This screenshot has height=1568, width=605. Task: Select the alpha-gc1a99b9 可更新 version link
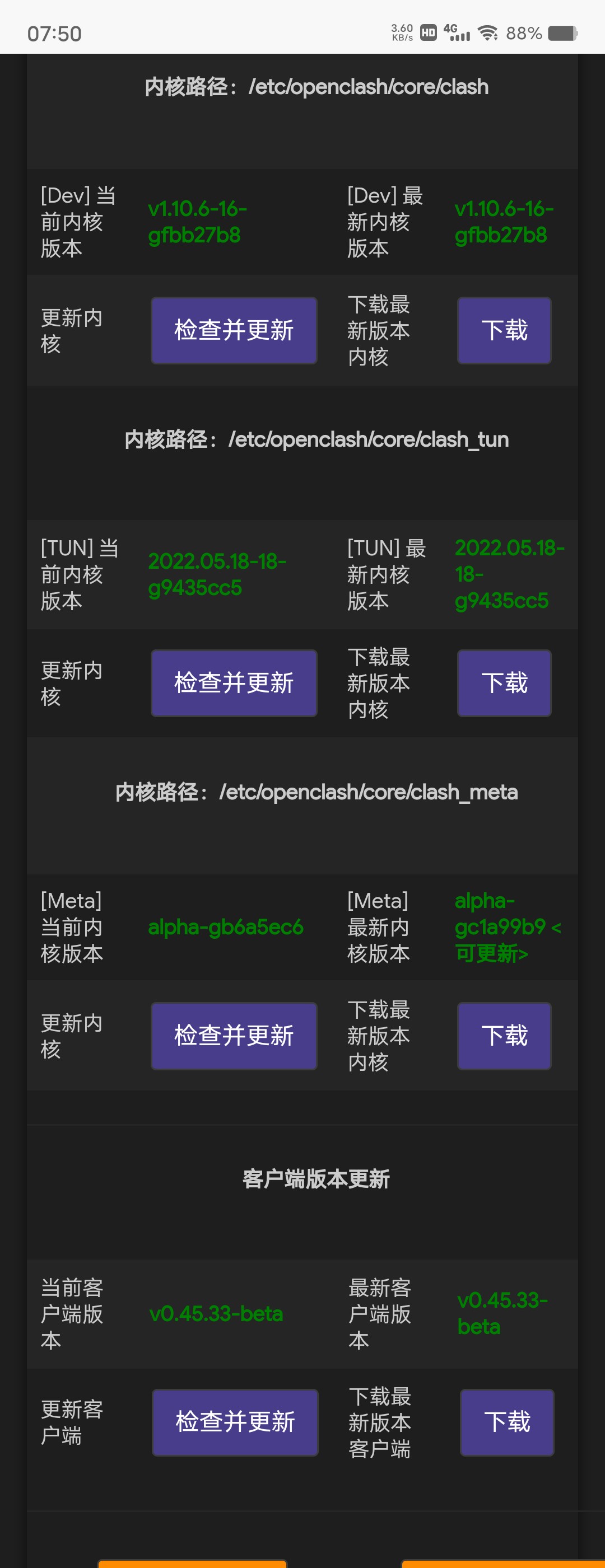coord(508,928)
